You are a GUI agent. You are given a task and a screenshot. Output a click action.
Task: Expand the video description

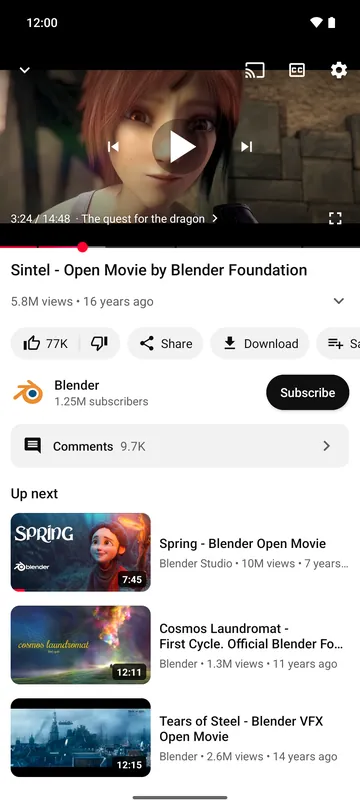(x=338, y=301)
